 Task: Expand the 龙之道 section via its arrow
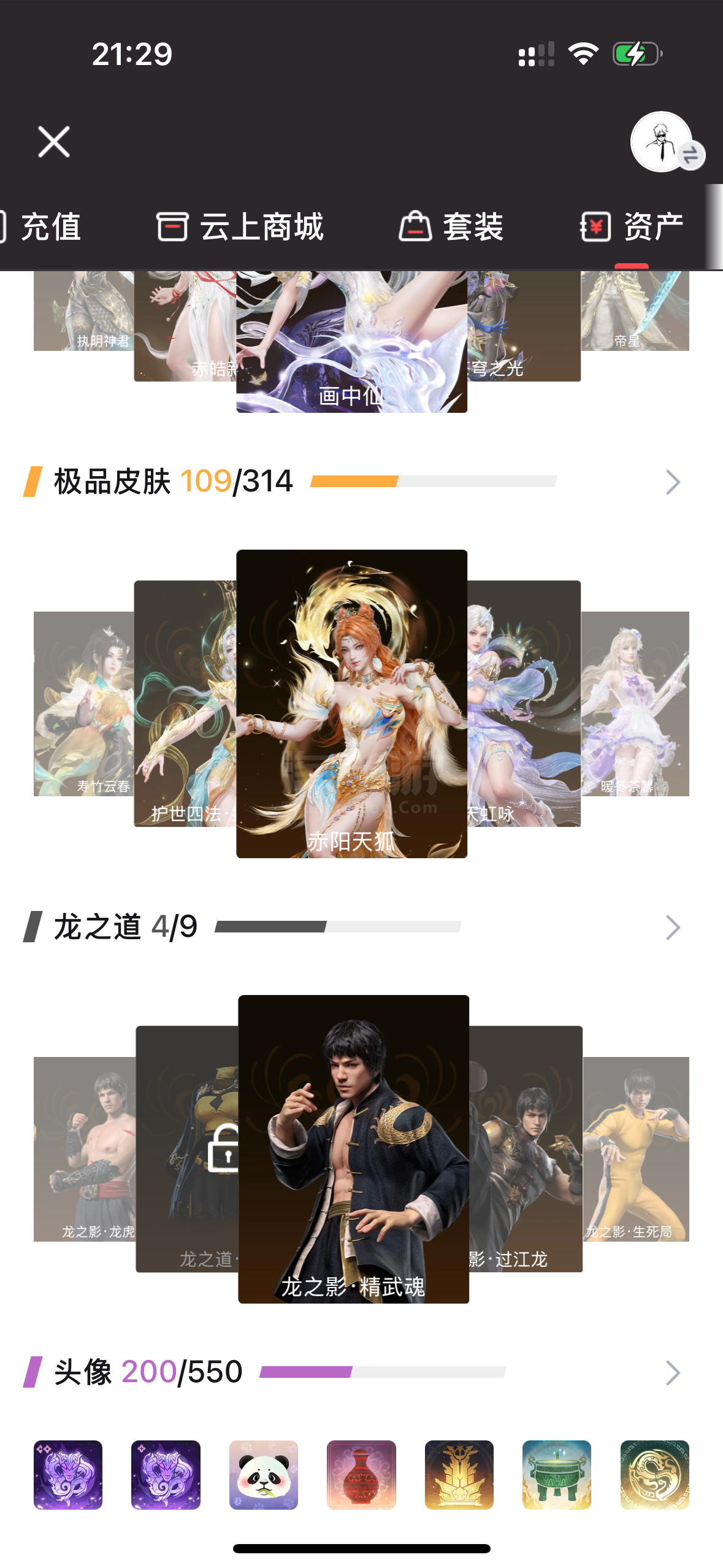pos(673,928)
